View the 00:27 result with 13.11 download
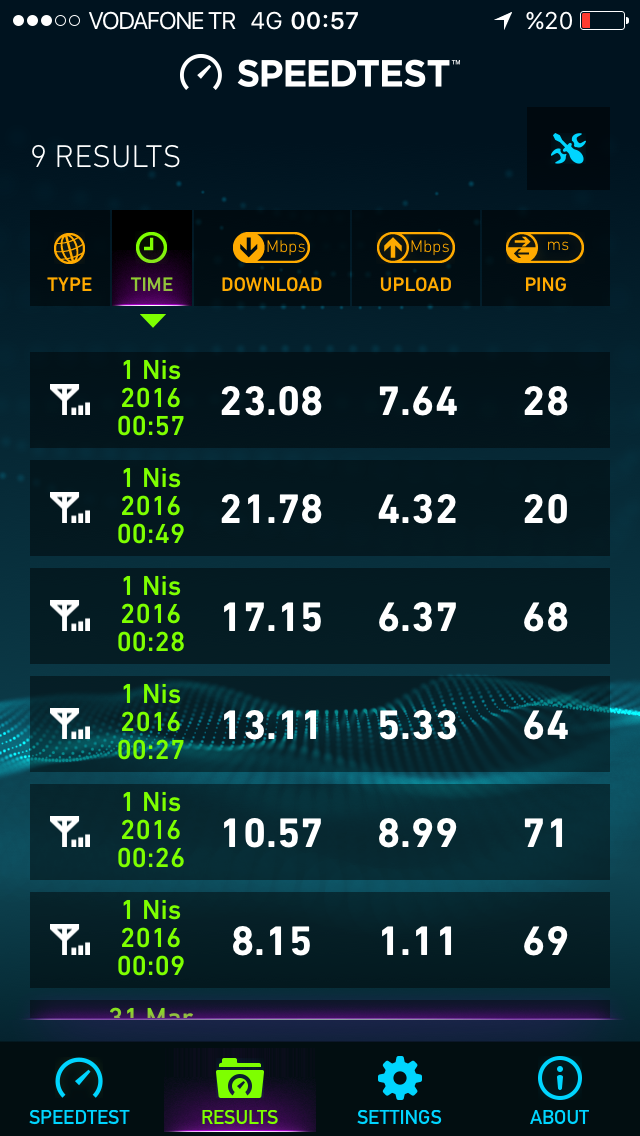The width and height of the screenshot is (640, 1136). click(320, 724)
